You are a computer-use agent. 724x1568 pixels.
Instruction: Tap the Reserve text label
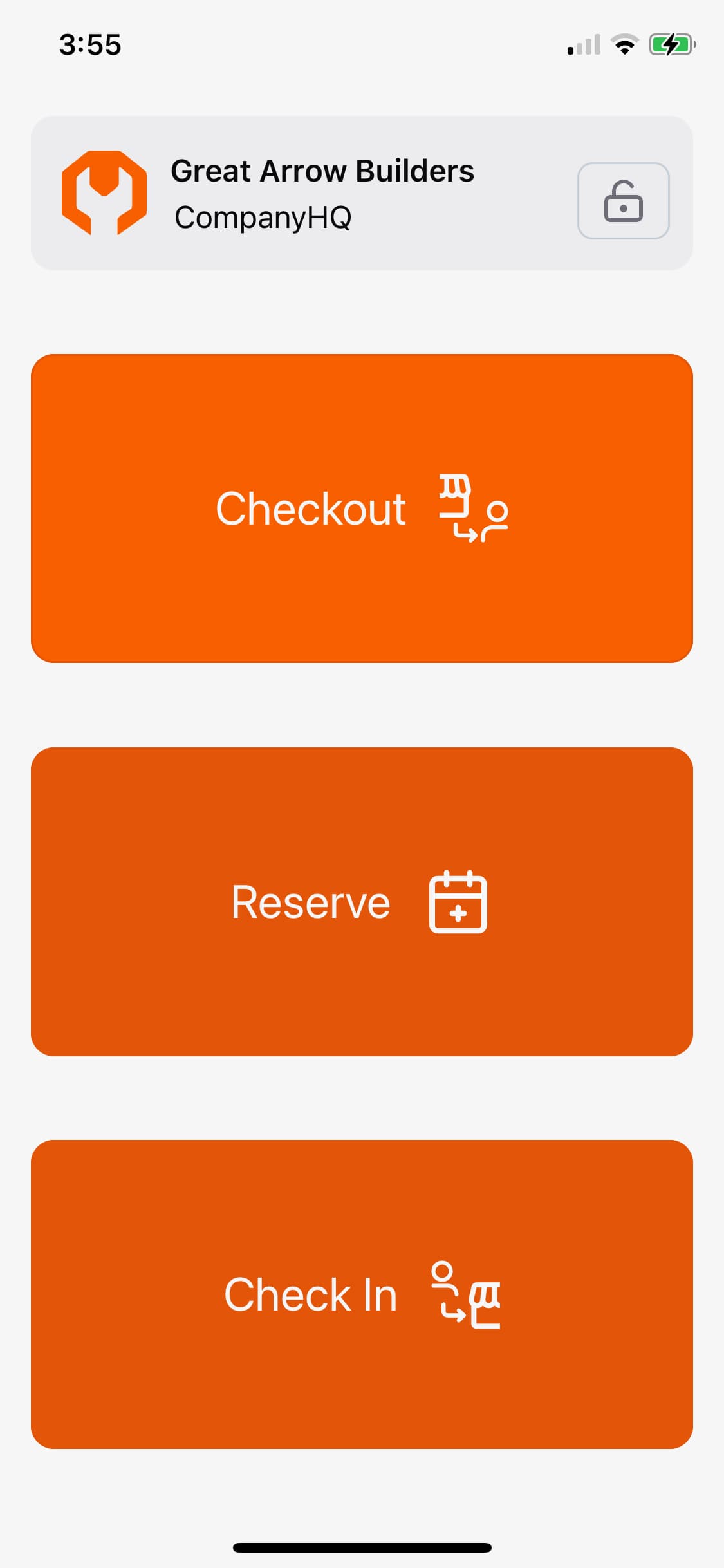pyautogui.click(x=310, y=901)
